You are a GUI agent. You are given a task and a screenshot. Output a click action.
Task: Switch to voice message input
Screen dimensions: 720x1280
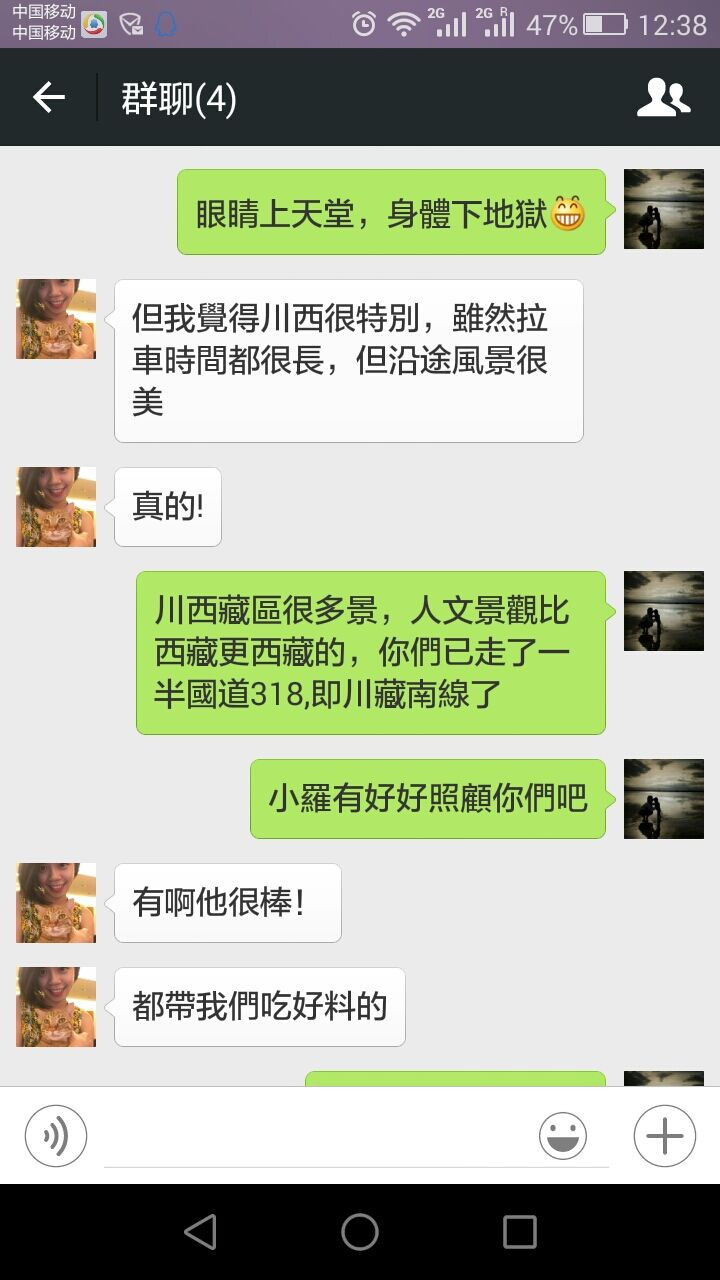pyautogui.click(x=56, y=1136)
